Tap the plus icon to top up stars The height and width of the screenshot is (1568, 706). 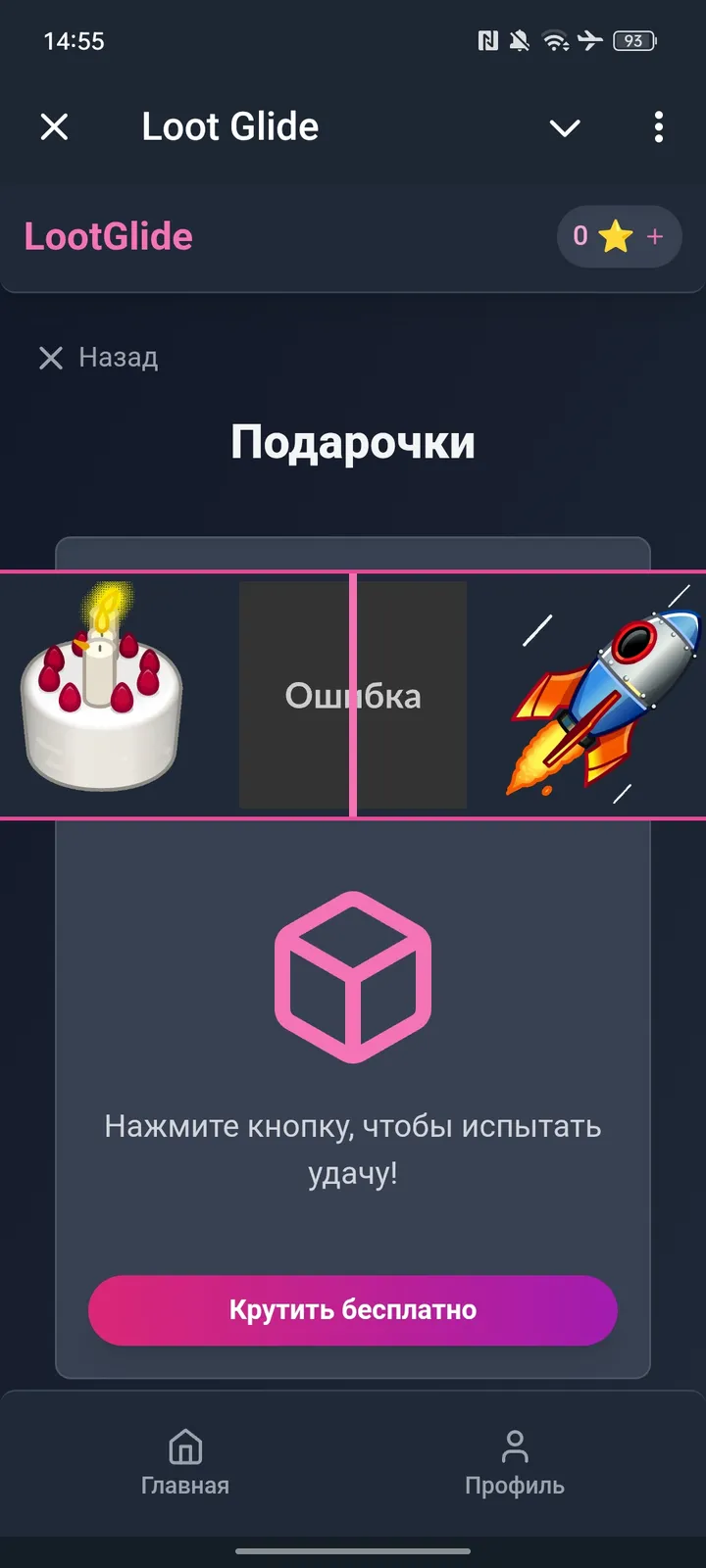click(653, 235)
